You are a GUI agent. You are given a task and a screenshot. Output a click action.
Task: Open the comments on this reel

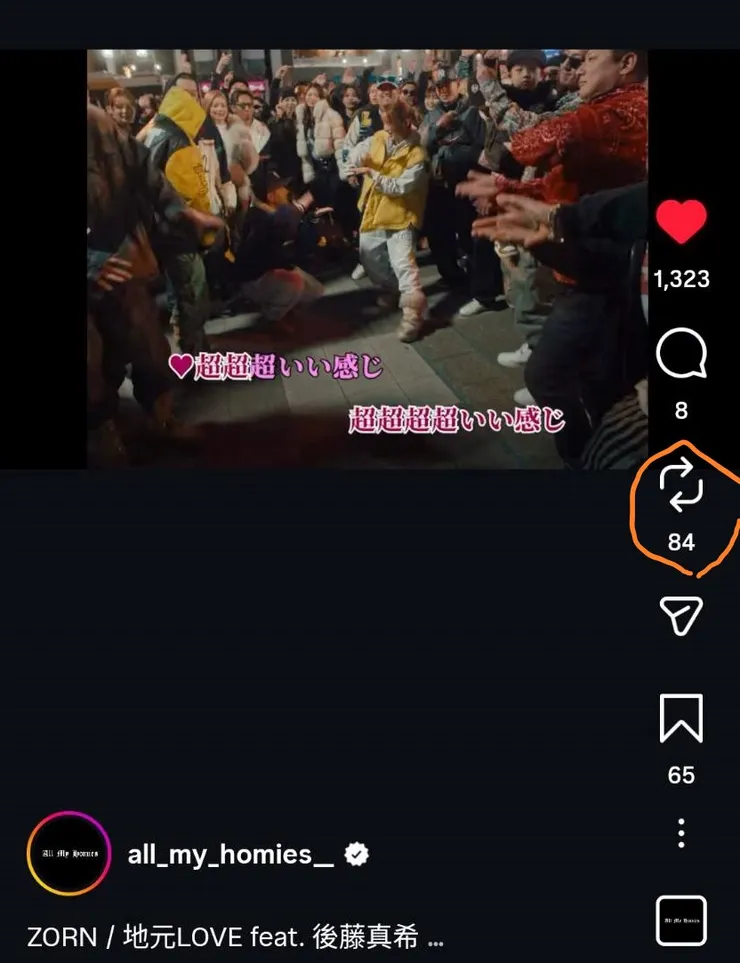(681, 355)
